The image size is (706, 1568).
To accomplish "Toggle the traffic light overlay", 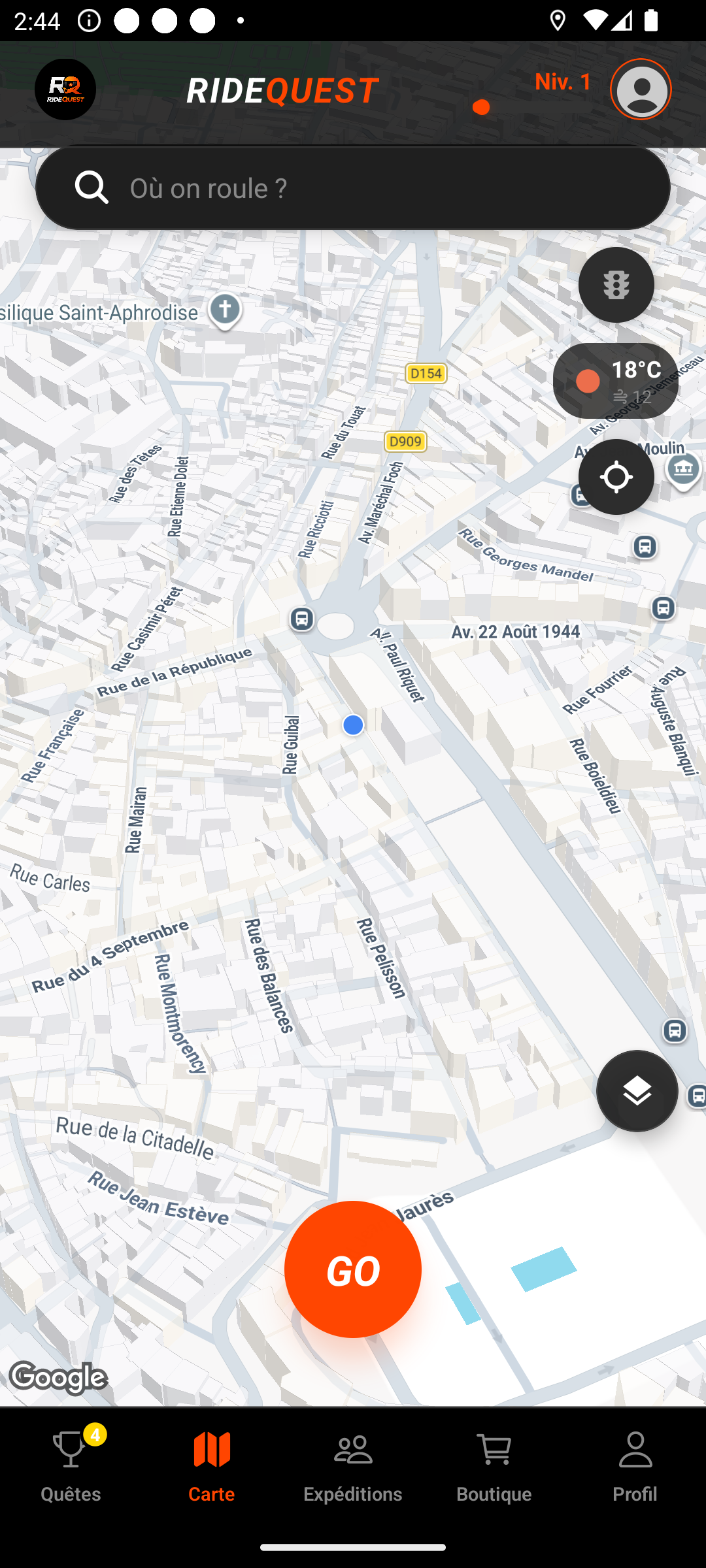I will click(x=616, y=285).
